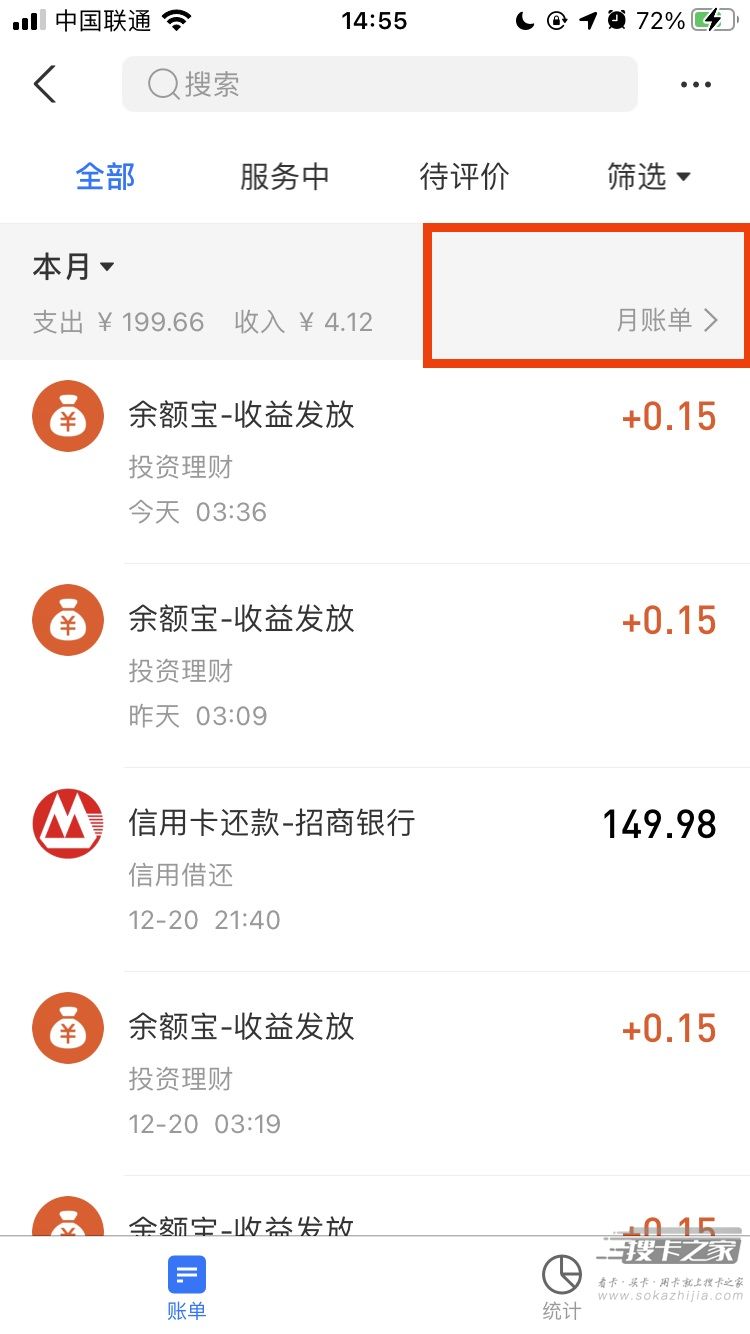The height and width of the screenshot is (1334, 750).
Task: Expand the 筛选 filter dropdown
Action: pyautogui.click(x=649, y=177)
